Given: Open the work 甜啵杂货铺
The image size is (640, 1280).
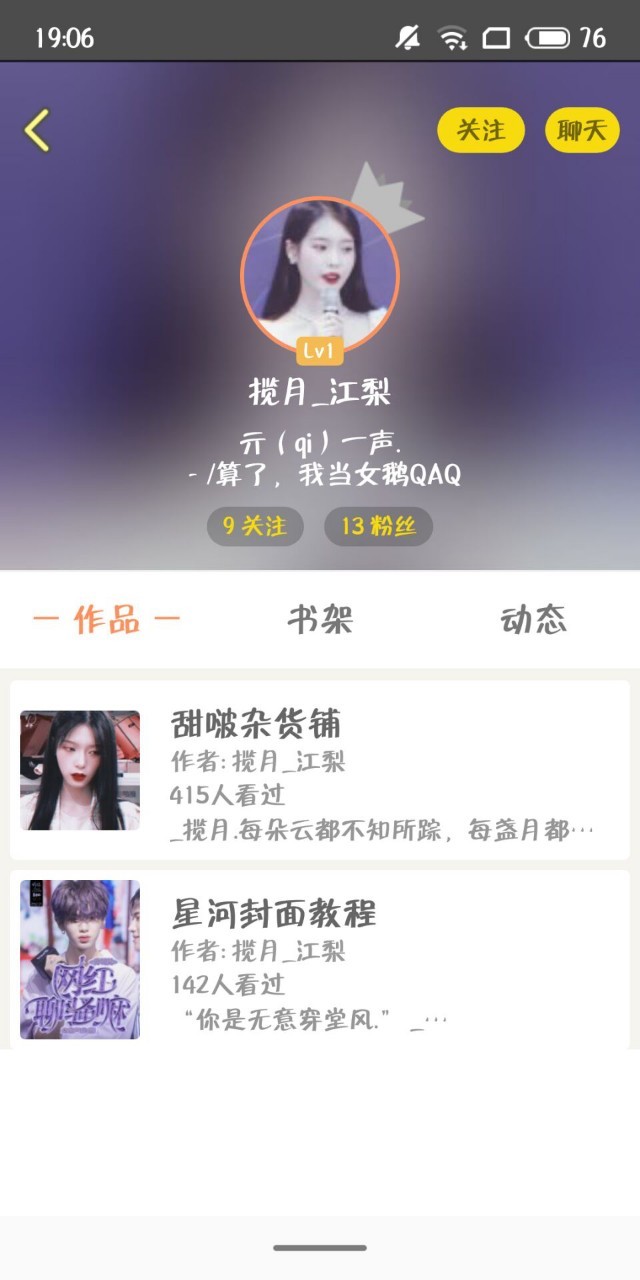Looking at the screenshot, I should pos(320,770).
